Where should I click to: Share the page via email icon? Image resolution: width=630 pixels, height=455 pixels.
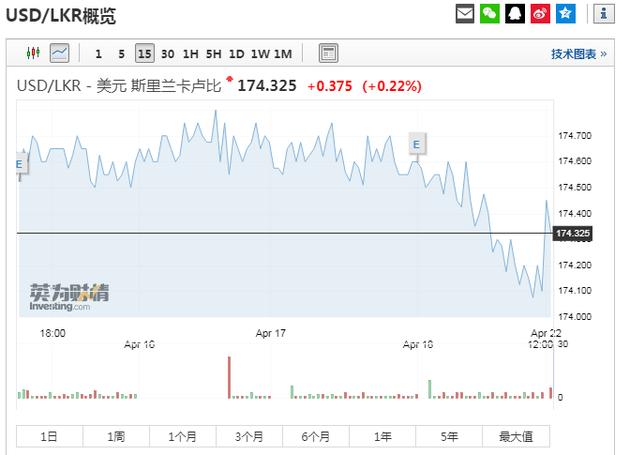[x=465, y=13]
